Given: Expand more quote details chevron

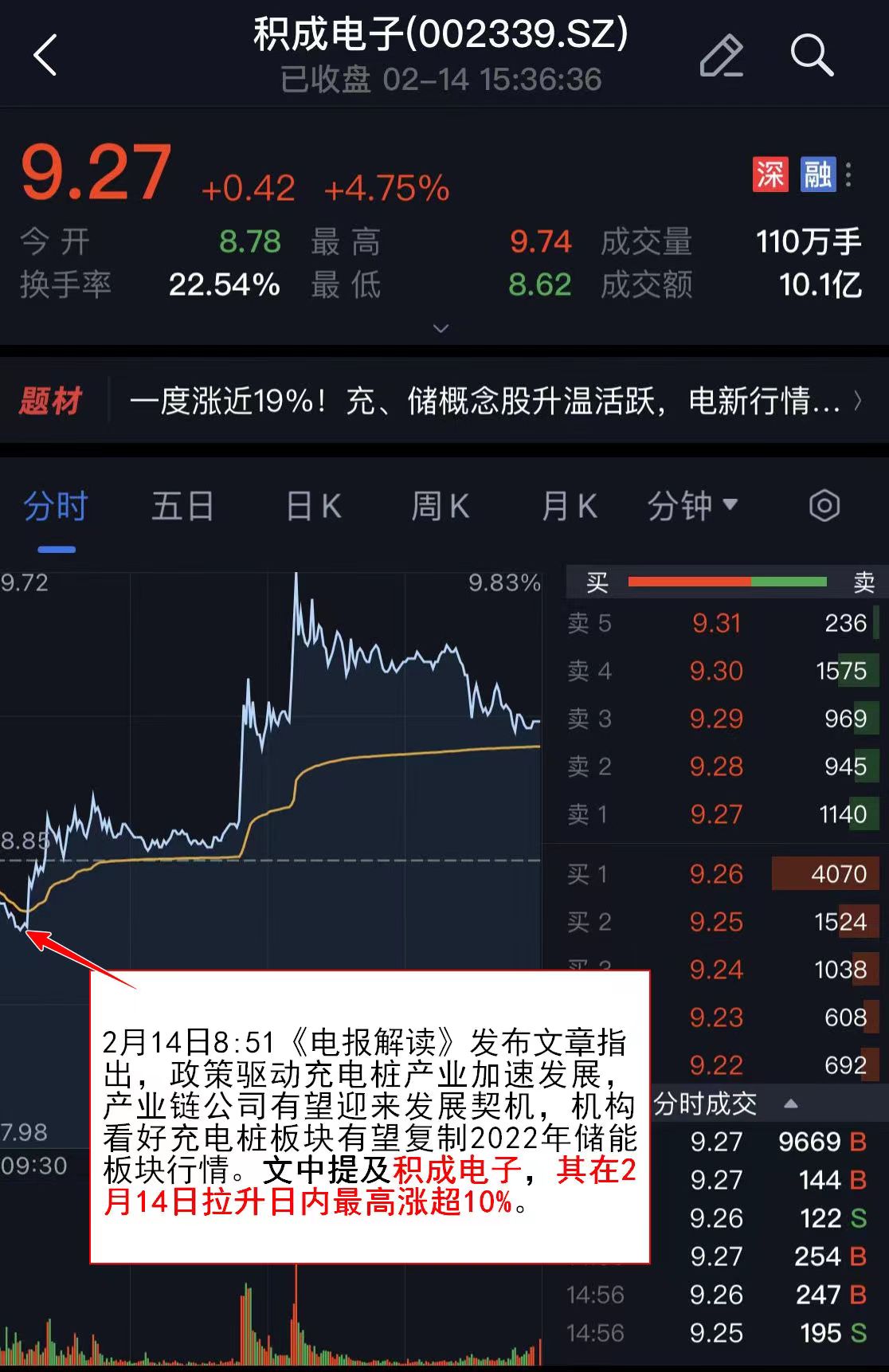Looking at the screenshot, I should pyautogui.click(x=441, y=328).
